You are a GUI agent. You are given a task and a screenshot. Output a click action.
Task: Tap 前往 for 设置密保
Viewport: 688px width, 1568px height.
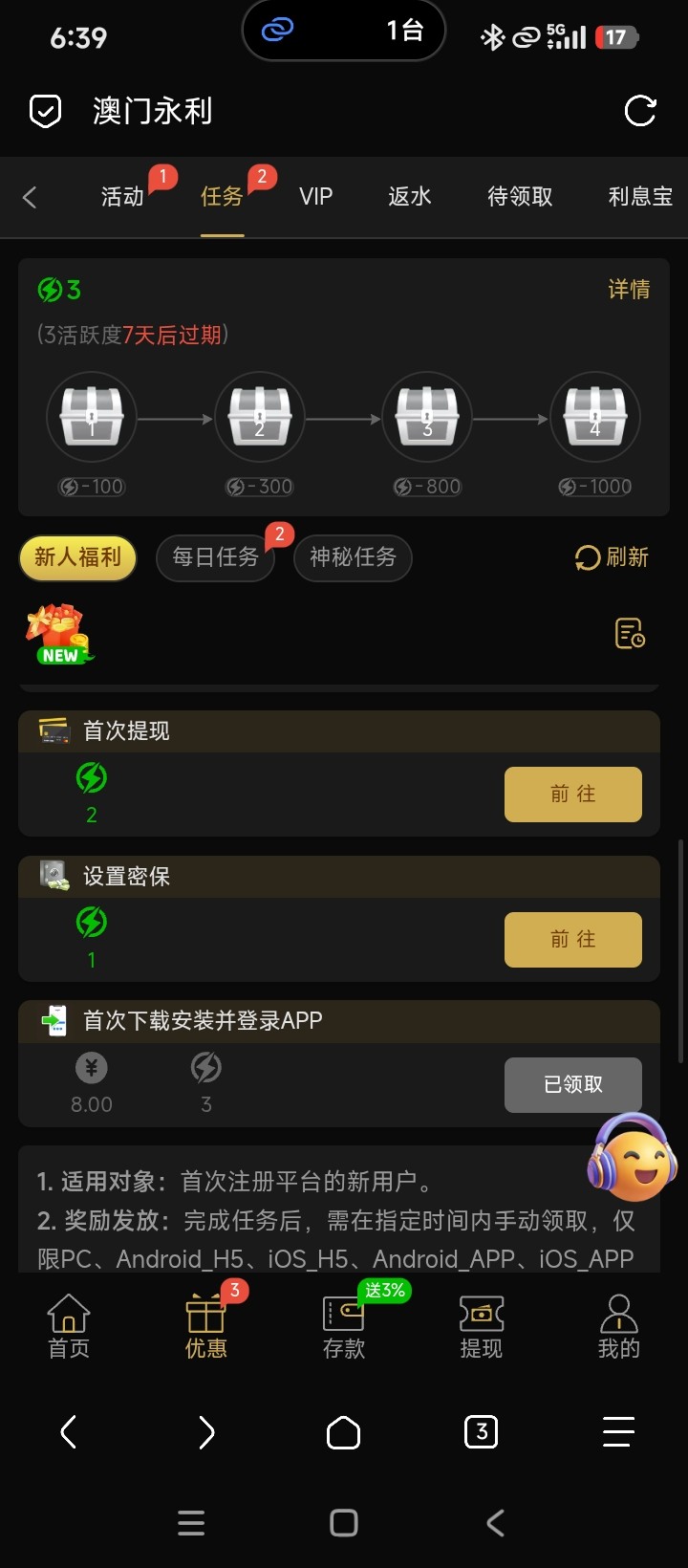[572, 939]
